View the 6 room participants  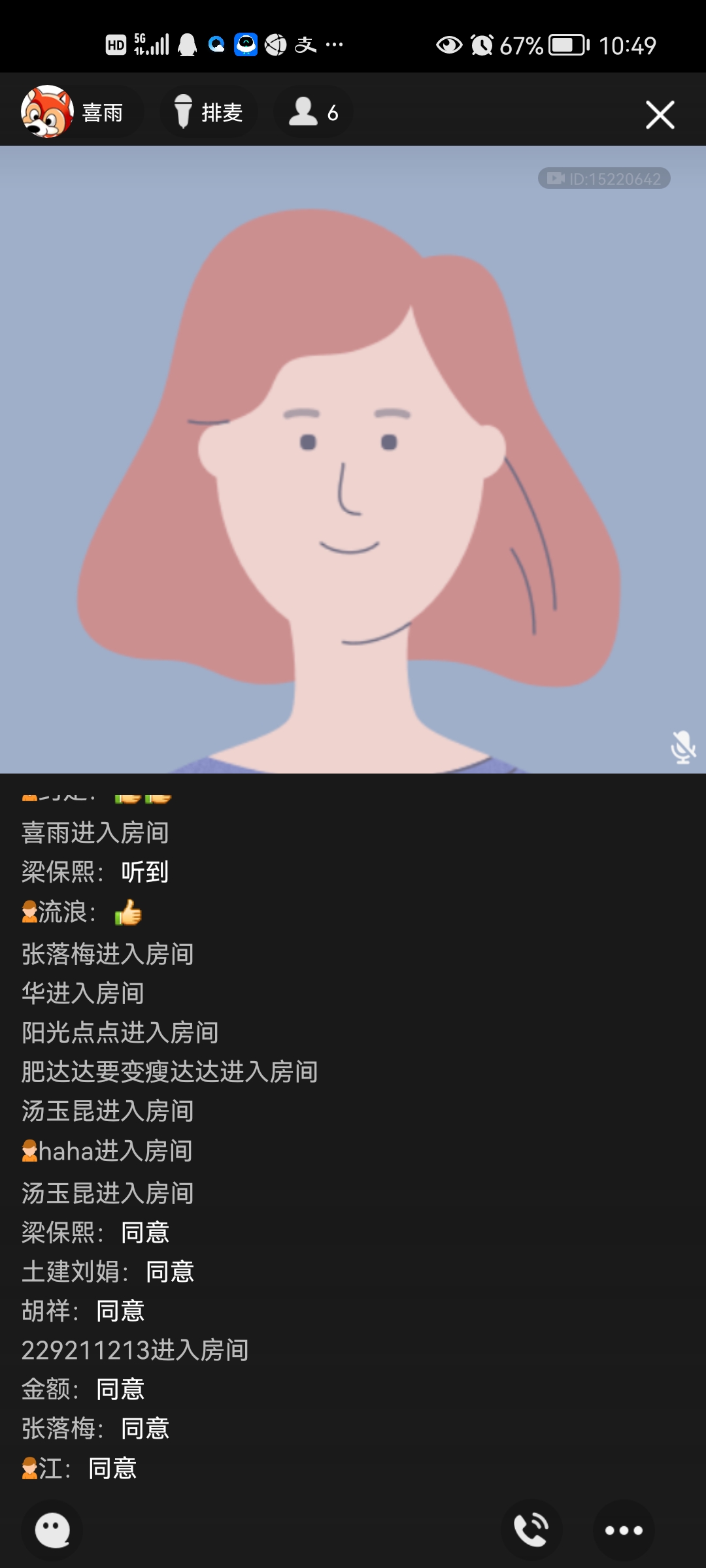tap(314, 112)
